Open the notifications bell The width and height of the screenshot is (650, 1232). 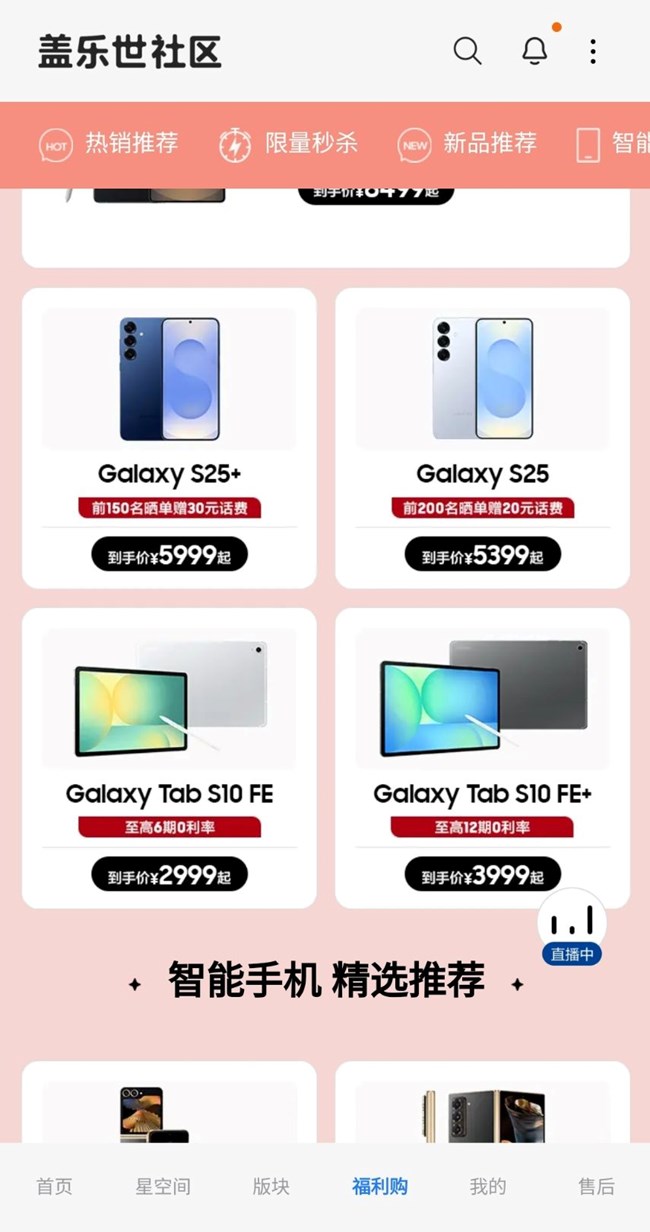pos(535,51)
